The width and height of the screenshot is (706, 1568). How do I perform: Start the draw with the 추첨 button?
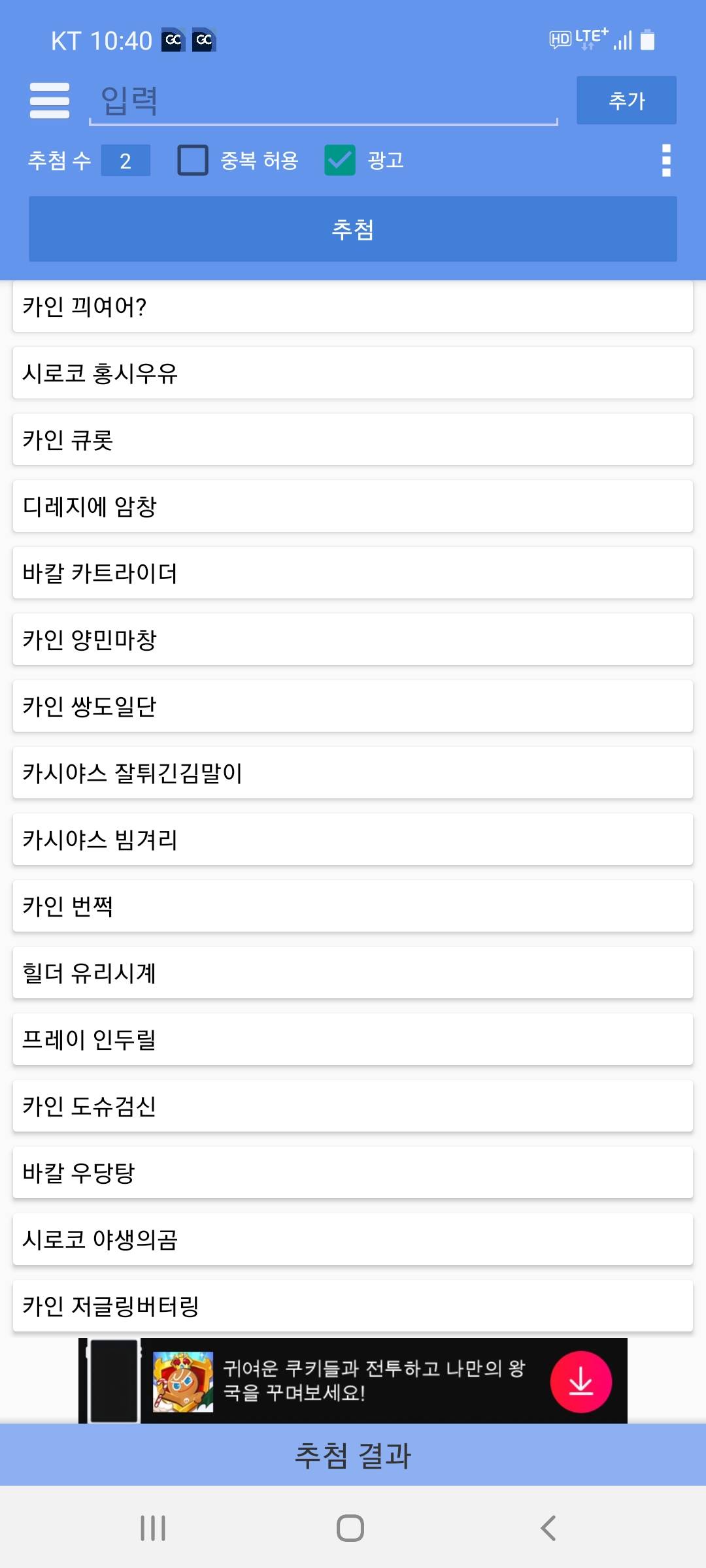coord(353,229)
